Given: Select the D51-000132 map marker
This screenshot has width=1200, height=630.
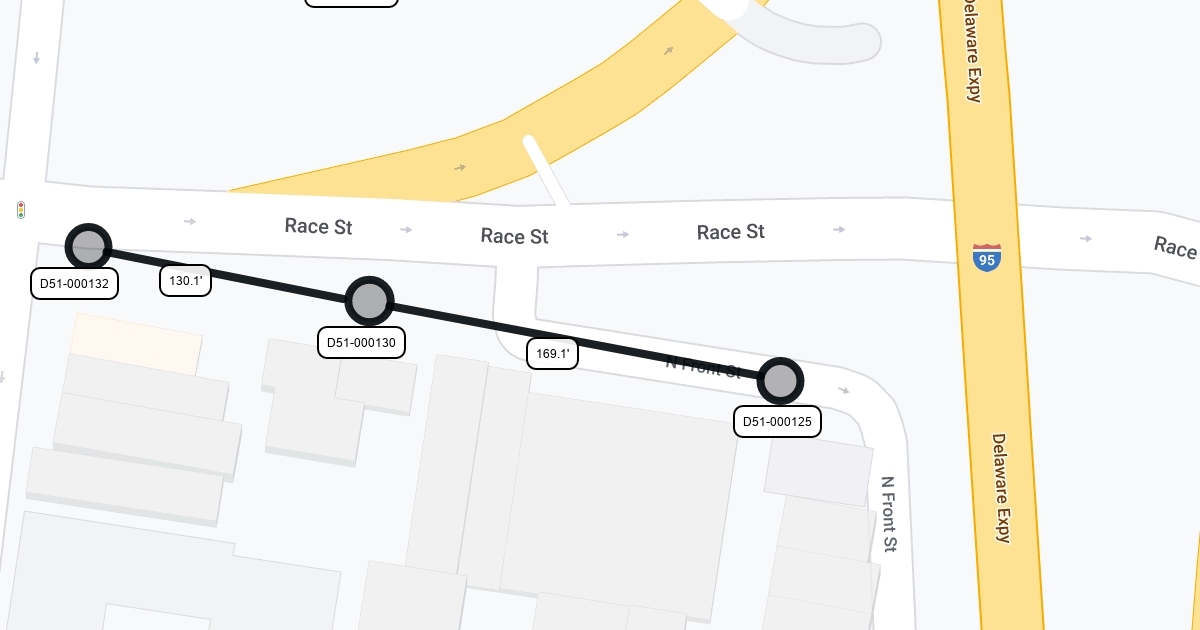Looking at the screenshot, I should click(x=88, y=246).
